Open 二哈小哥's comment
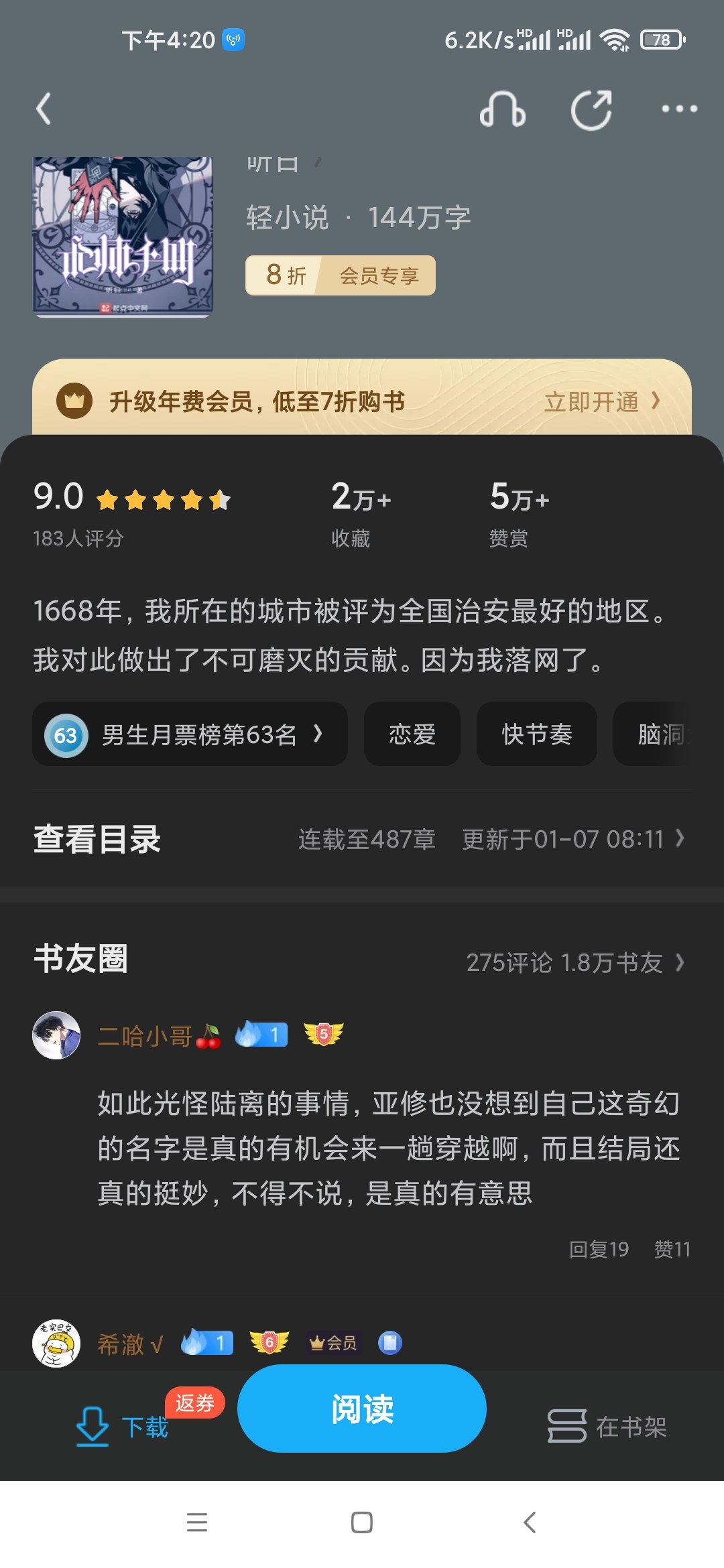This screenshot has width=724, height=1568. click(x=387, y=1148)
